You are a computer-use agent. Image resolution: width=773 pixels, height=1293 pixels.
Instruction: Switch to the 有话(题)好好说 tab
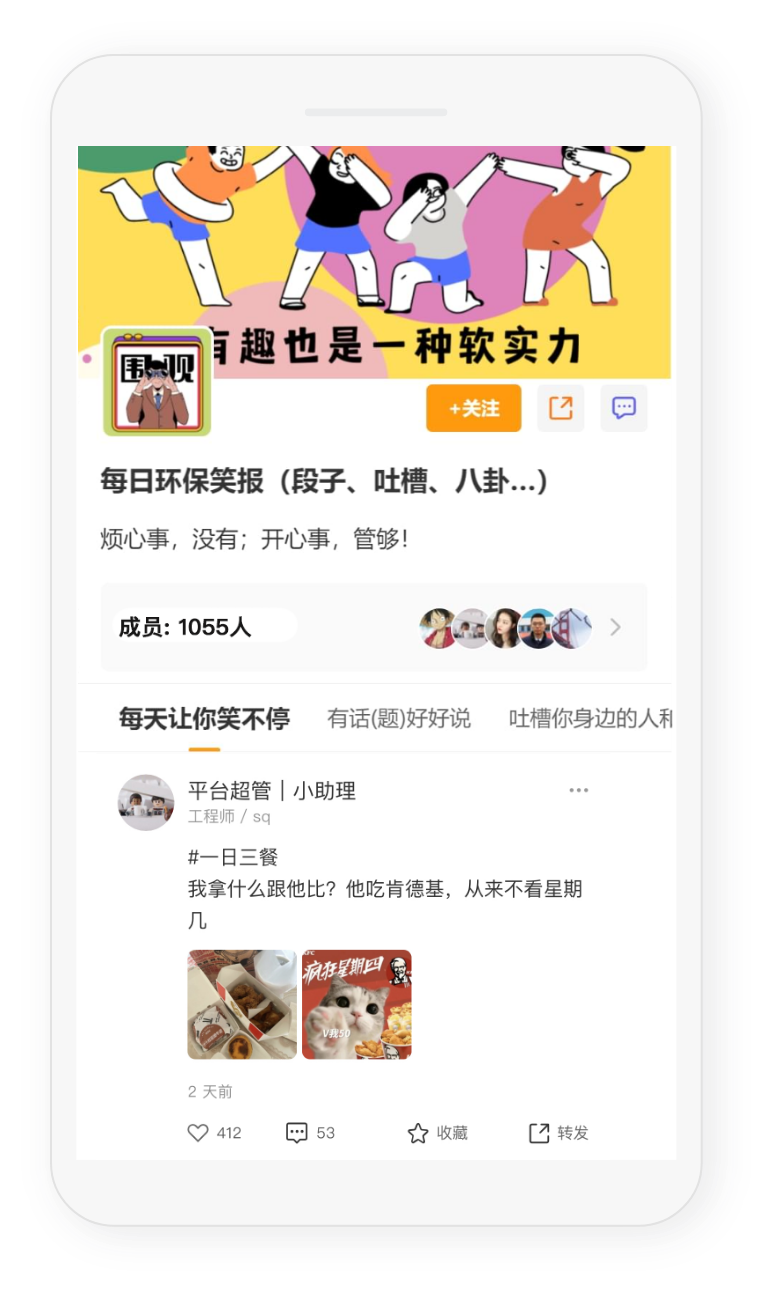399,718
